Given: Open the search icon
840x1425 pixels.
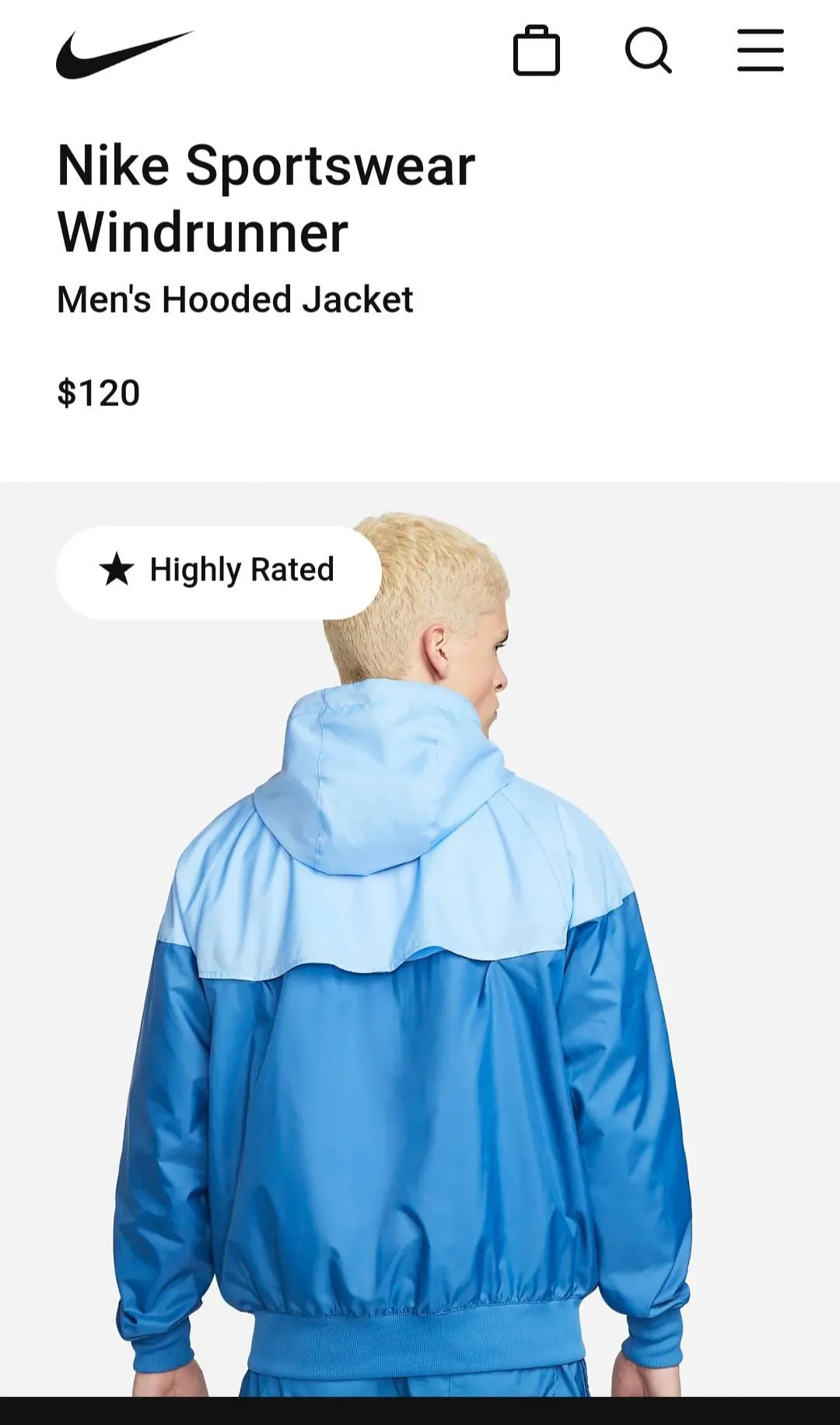Looking at the screenshot, I should point(648,51).
